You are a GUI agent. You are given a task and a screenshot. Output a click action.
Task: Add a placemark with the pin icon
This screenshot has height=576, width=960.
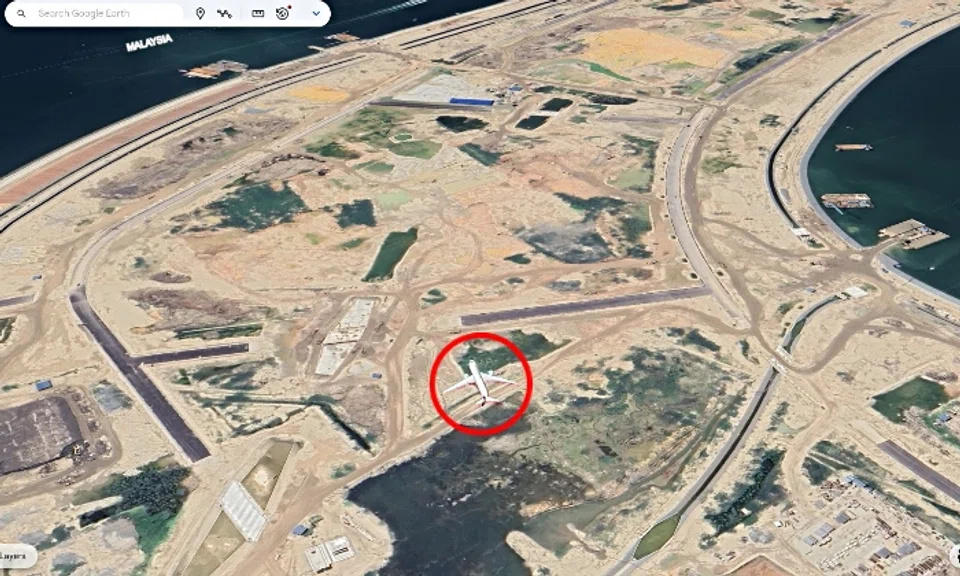point(200,14)
